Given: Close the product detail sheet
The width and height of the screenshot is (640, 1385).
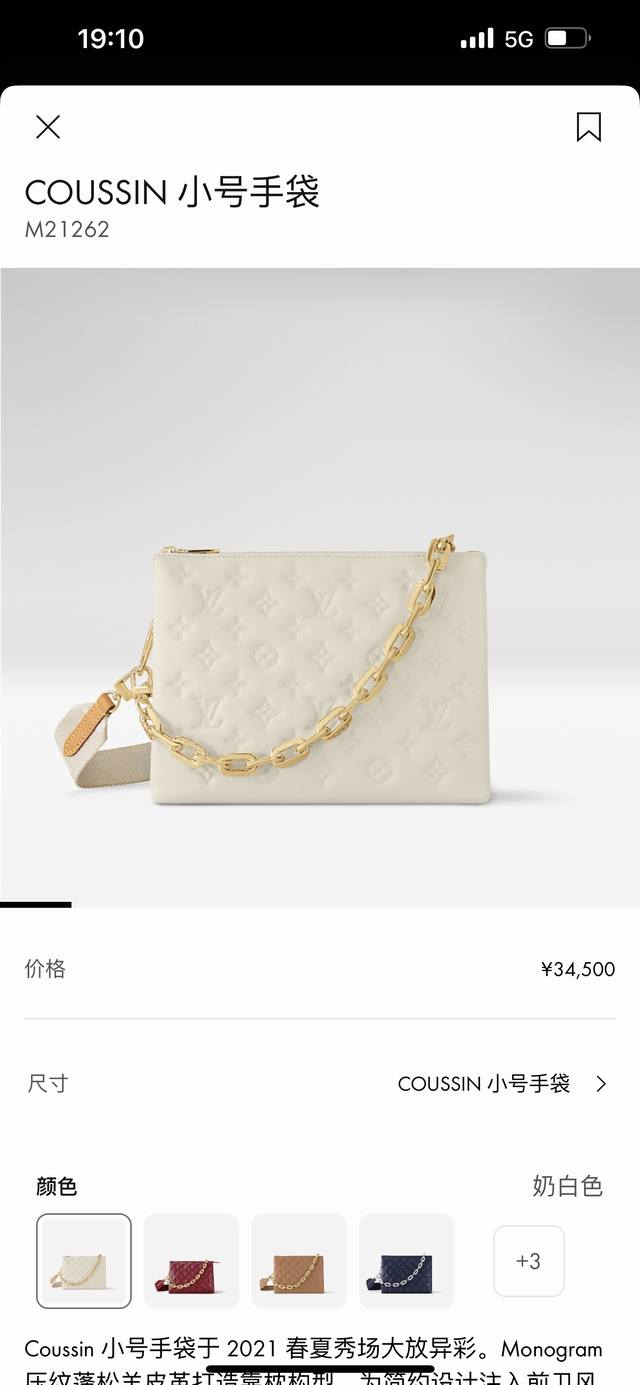Looking at the screenshot, I should [x=48, y=127].
